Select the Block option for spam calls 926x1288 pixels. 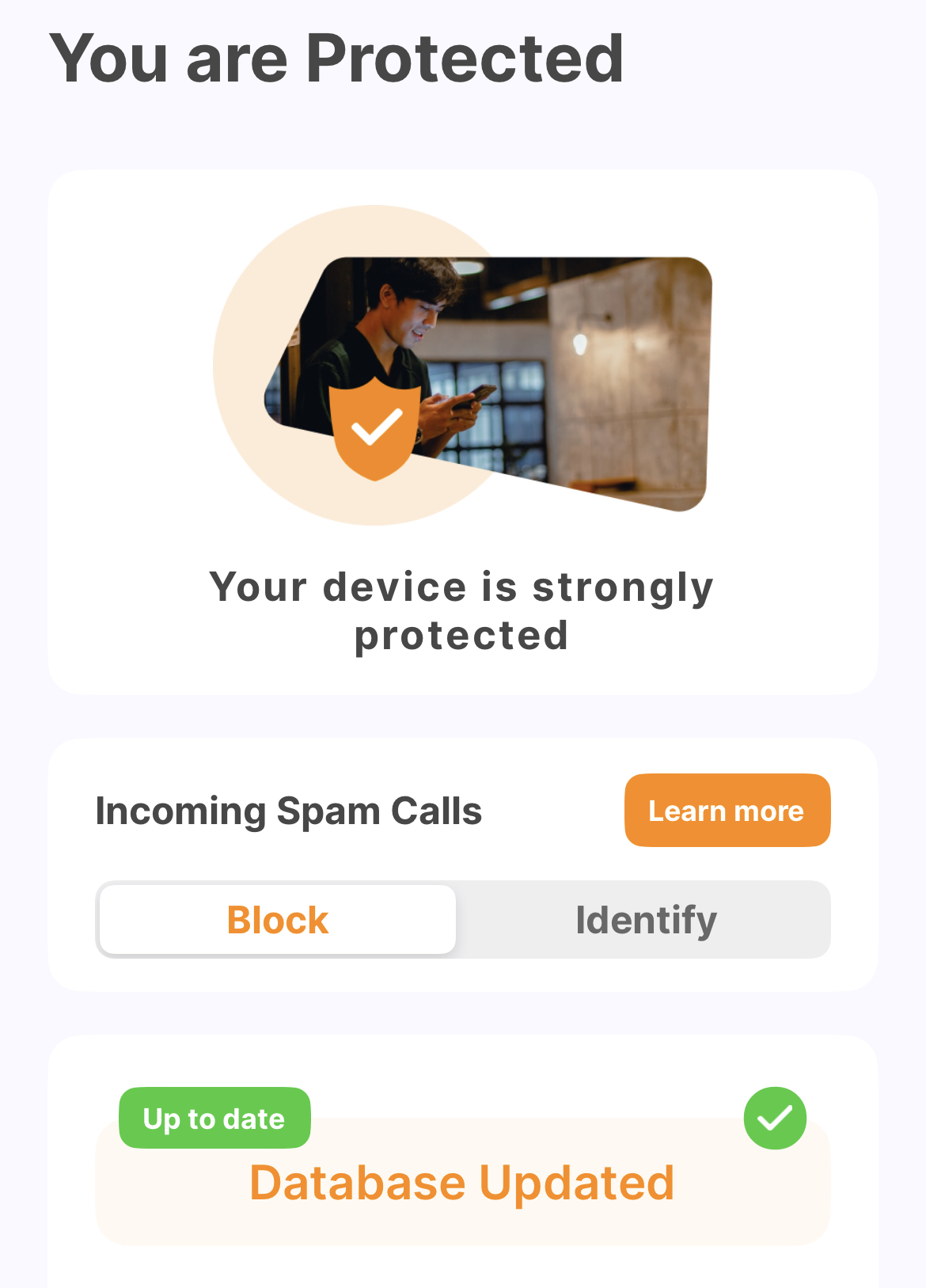277,920
